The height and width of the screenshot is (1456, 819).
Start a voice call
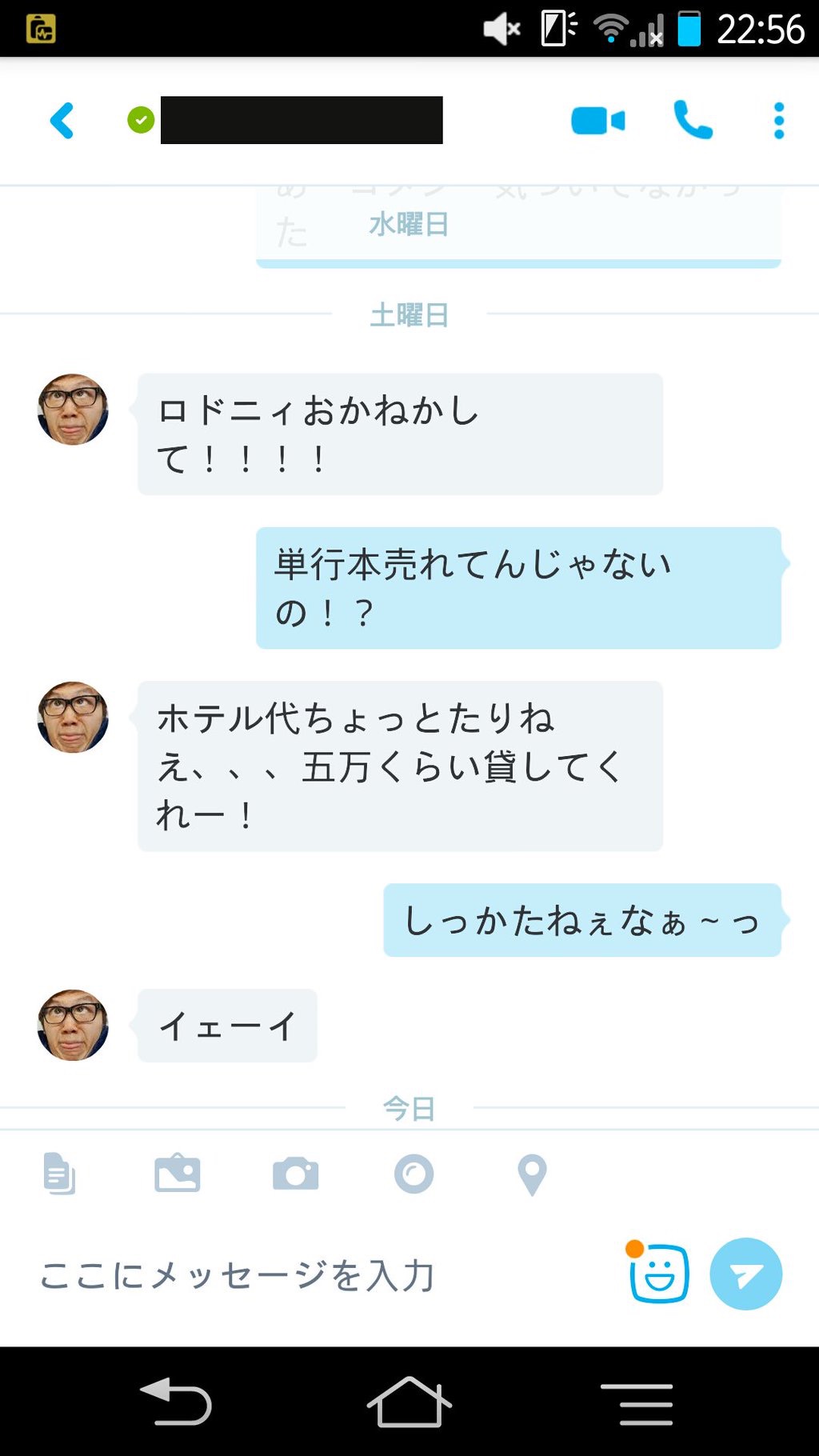tap(693, 121)
